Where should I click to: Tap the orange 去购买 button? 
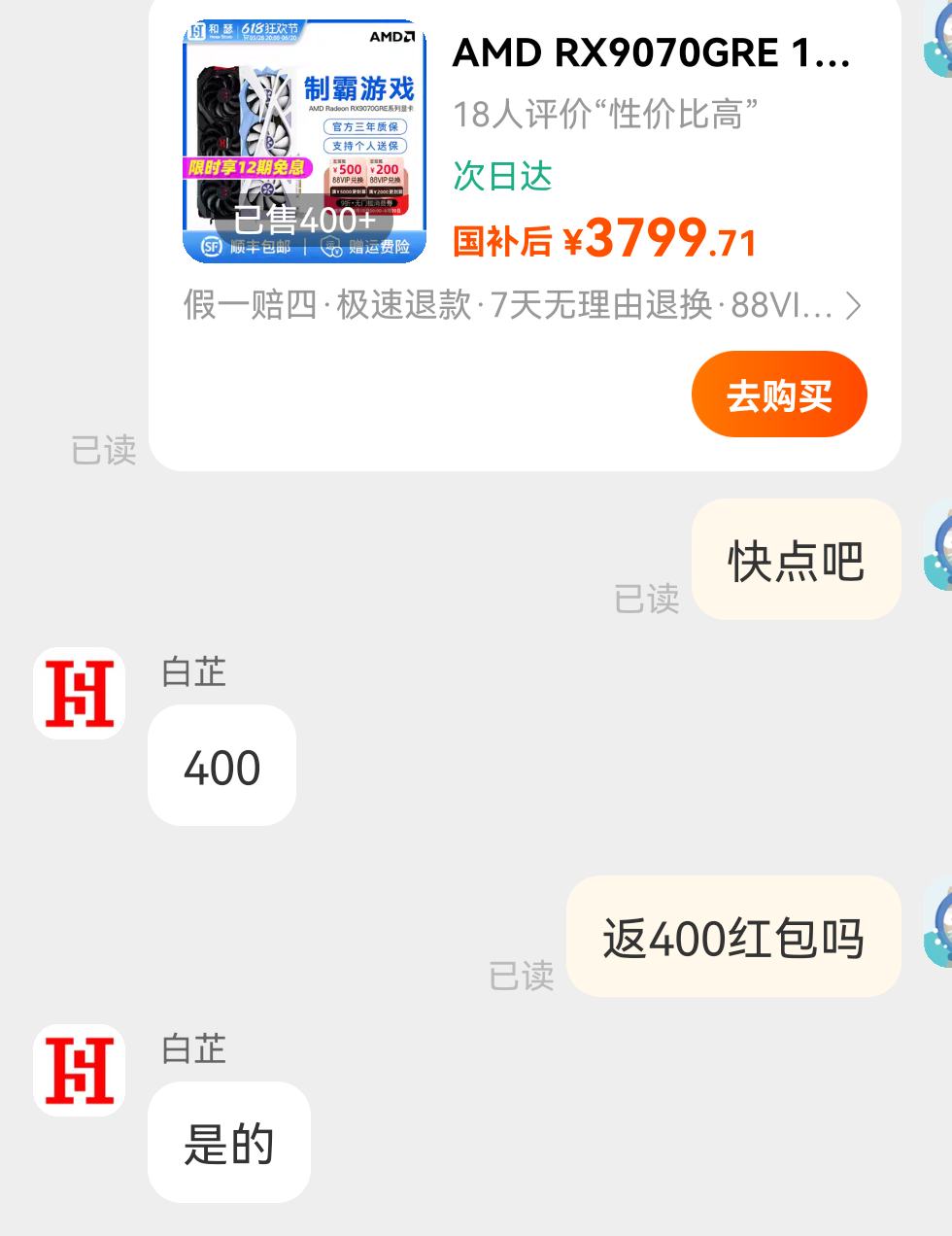(x=778, y=394)
